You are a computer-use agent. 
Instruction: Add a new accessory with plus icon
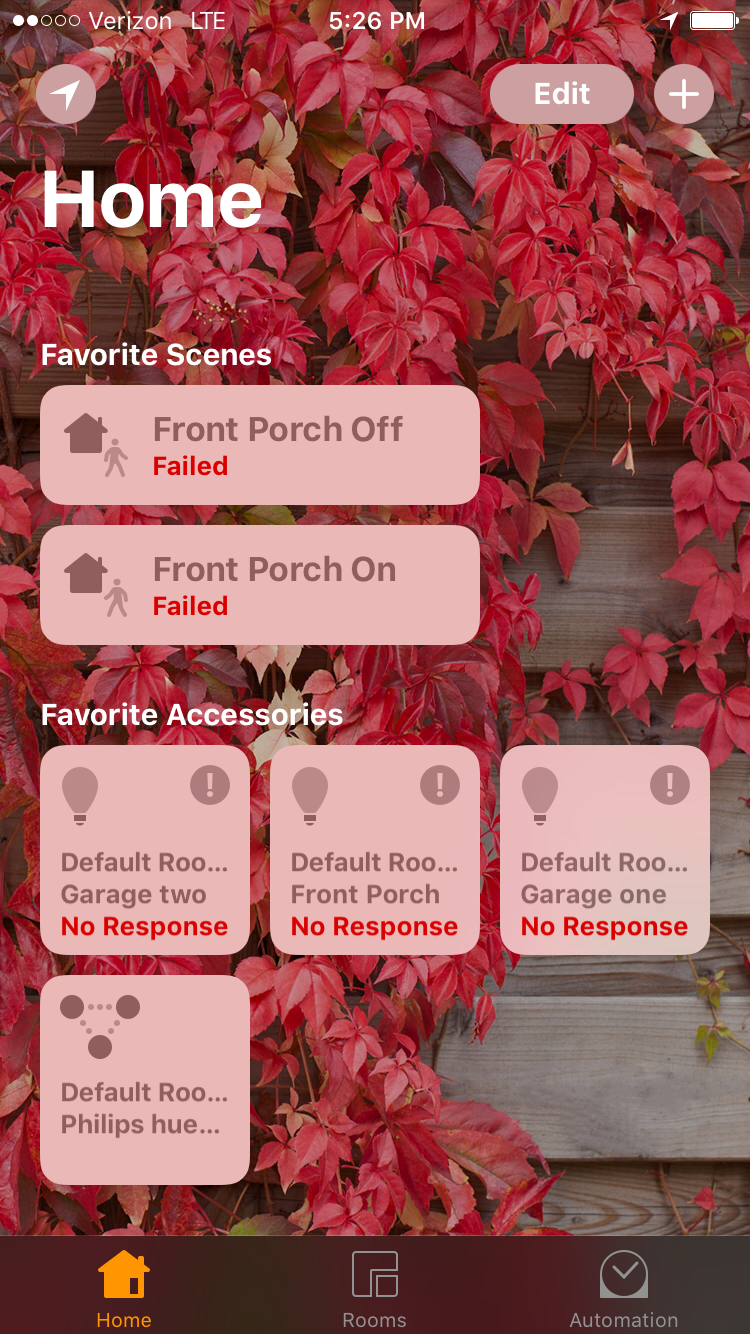coord(683,95)
